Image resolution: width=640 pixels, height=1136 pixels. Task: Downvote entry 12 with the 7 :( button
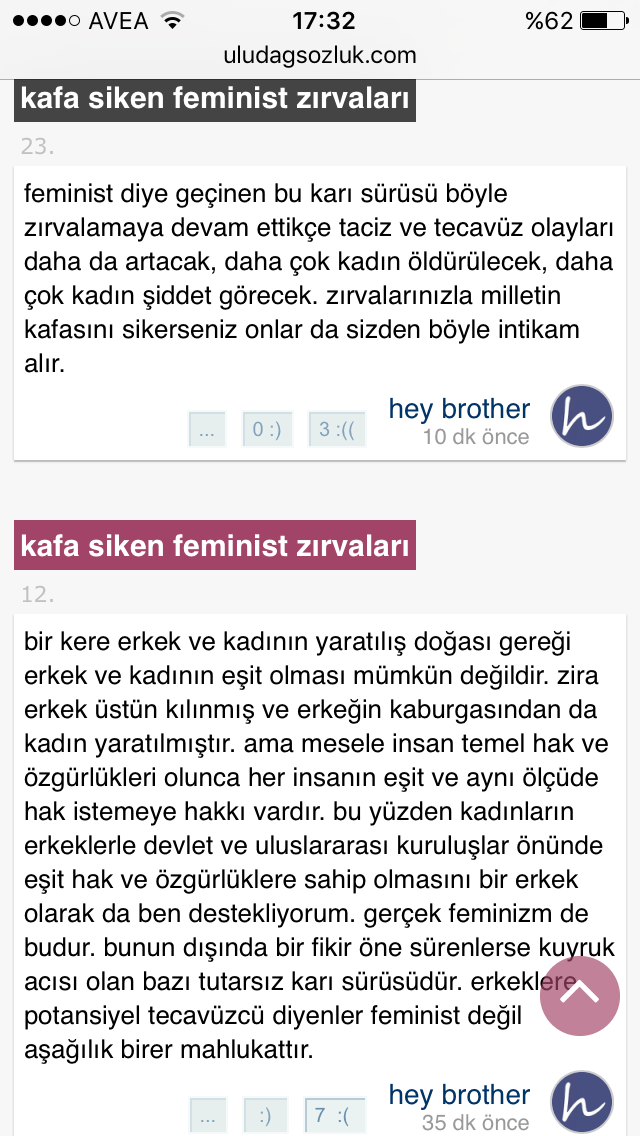point(334,1113)
